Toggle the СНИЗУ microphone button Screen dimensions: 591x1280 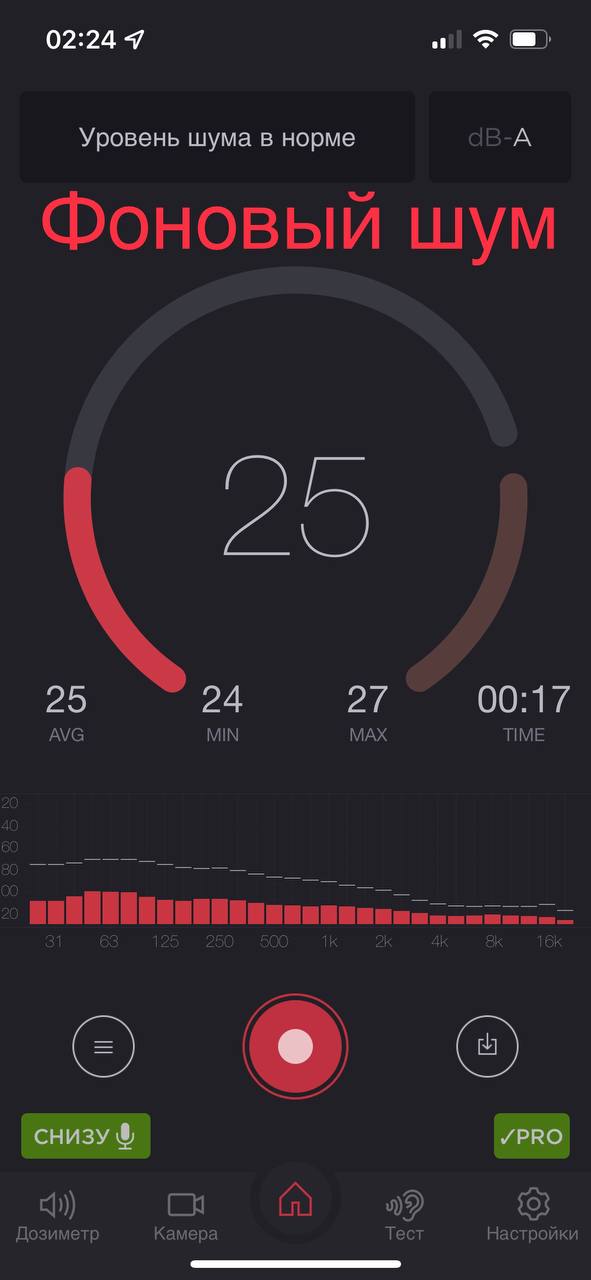pyautogui.click(x=86, y=1136)
